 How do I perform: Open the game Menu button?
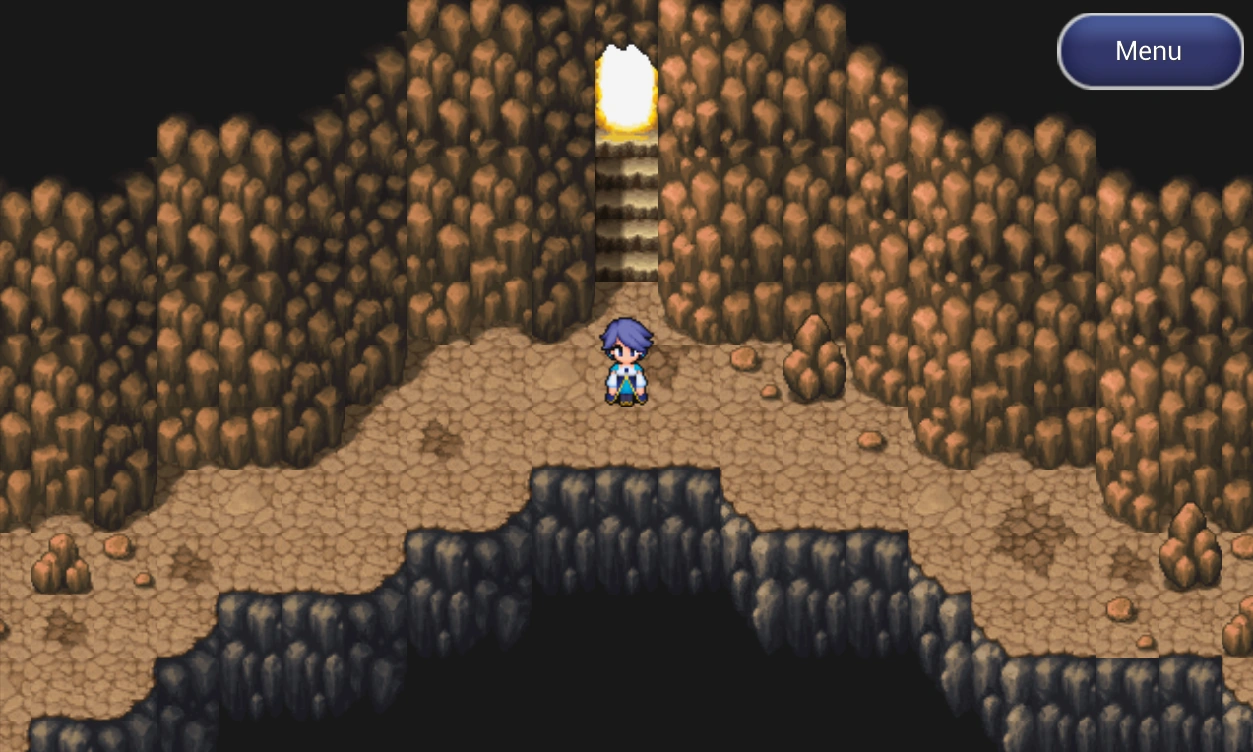coord(1149,51)
